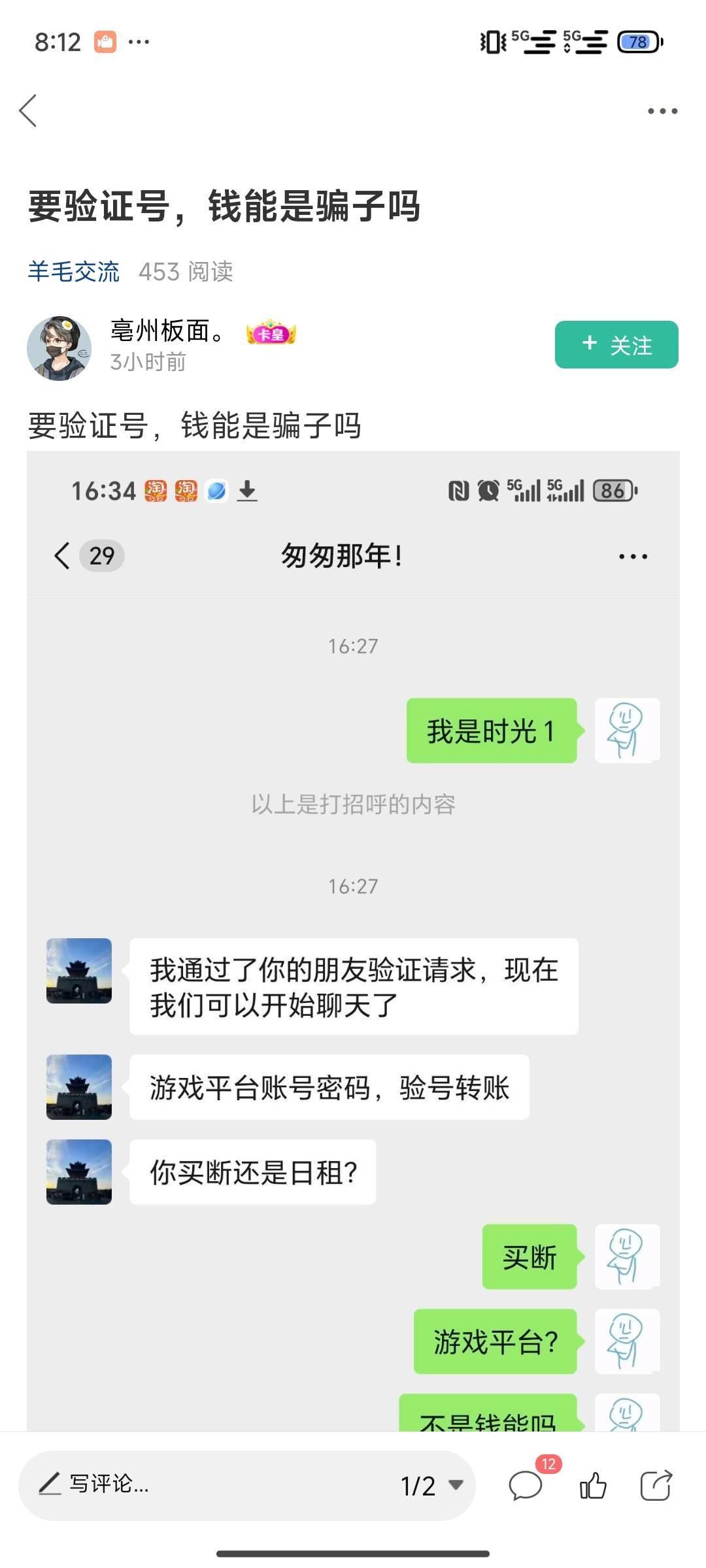This screenshot has height=1568, width=706.
Task: Open the post's overflow menu
Action: [x=662, y=111]
